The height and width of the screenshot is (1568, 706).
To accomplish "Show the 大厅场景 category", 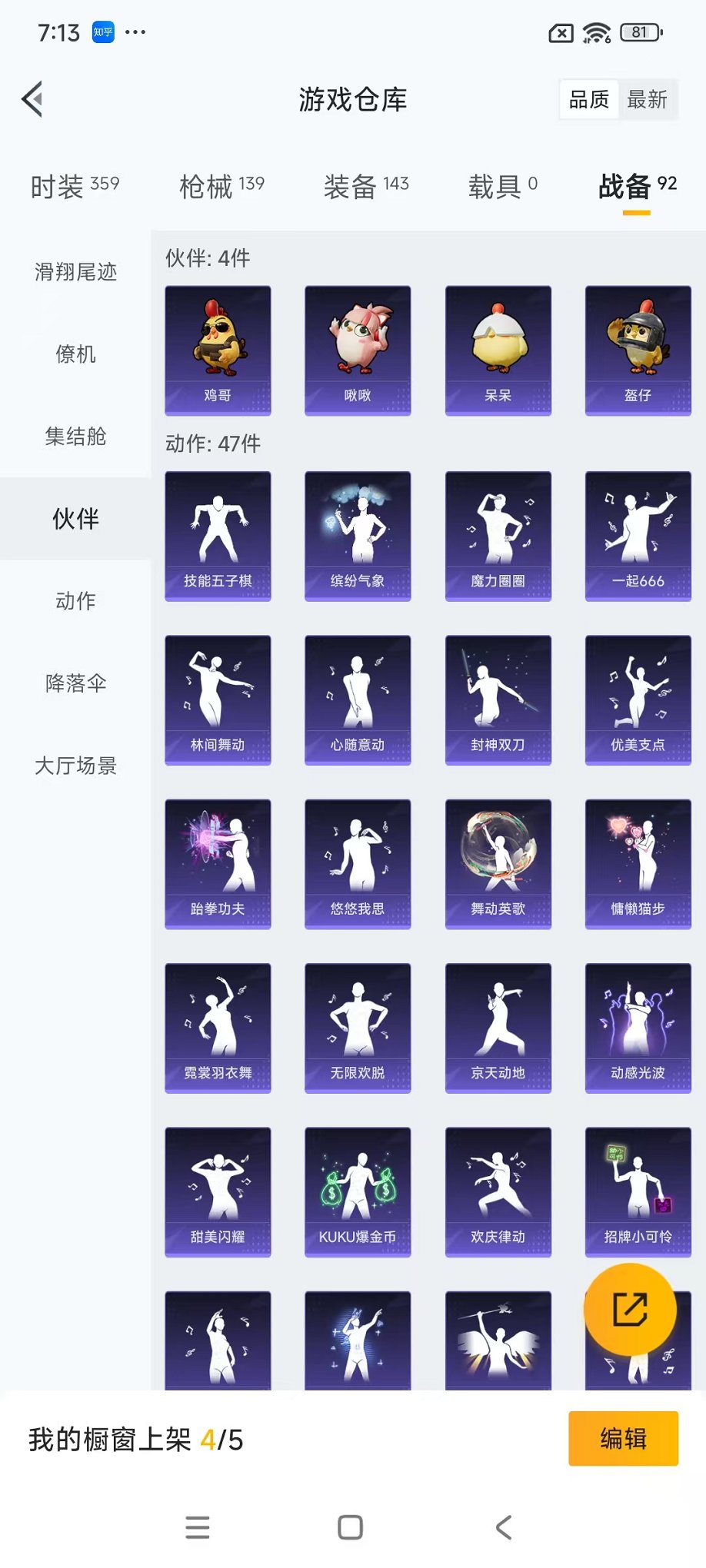I will [74, 765].
